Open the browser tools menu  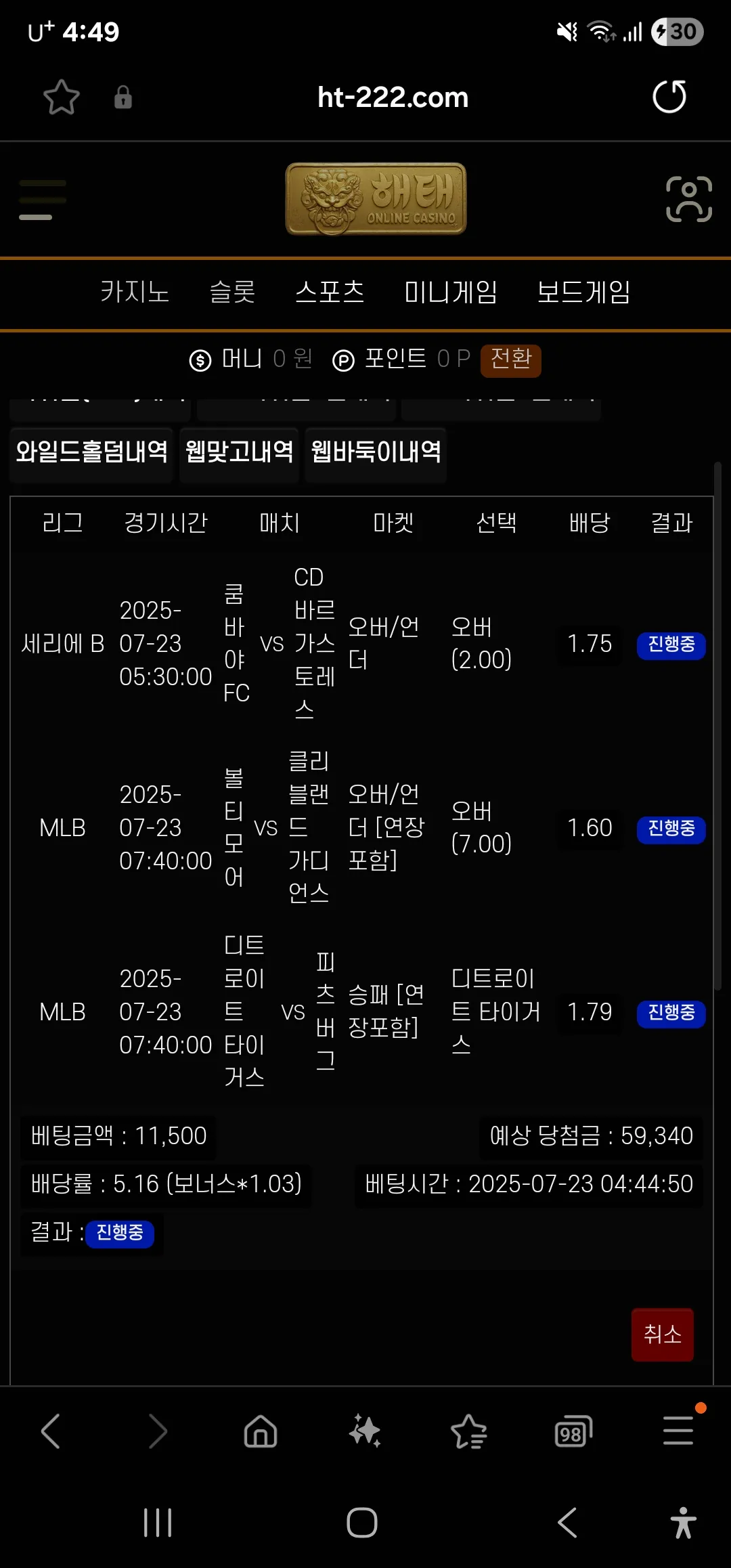[679, 1430]
